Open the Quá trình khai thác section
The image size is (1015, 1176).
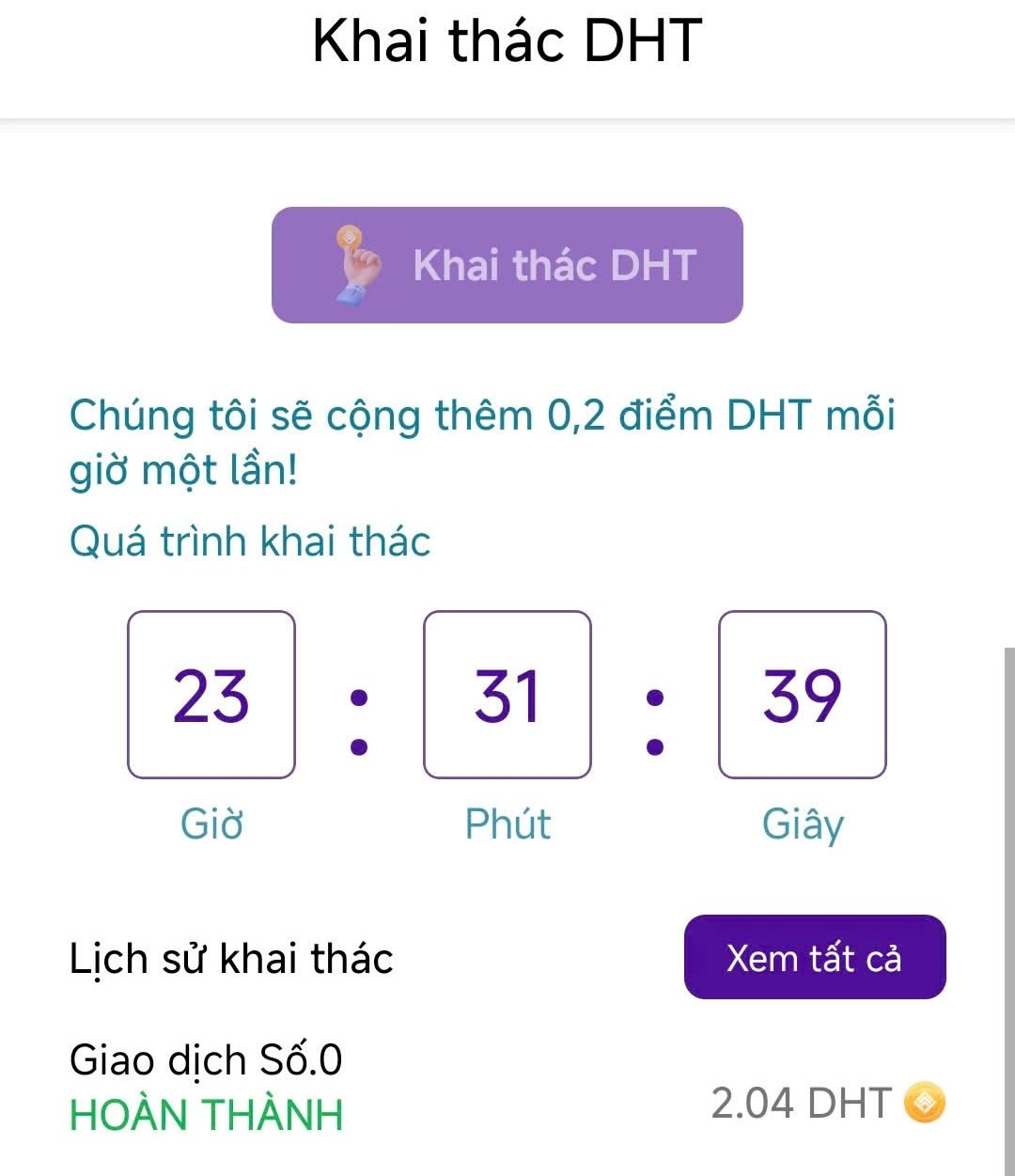249,540
